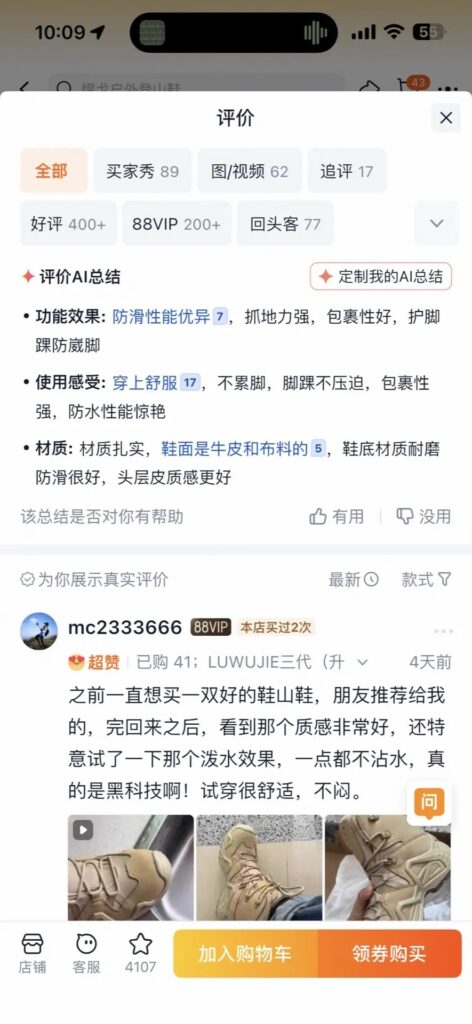Filter reviews by 买家秀 89
The width and height of the screenshot is (472, 1024).
[x=142, y=170]
